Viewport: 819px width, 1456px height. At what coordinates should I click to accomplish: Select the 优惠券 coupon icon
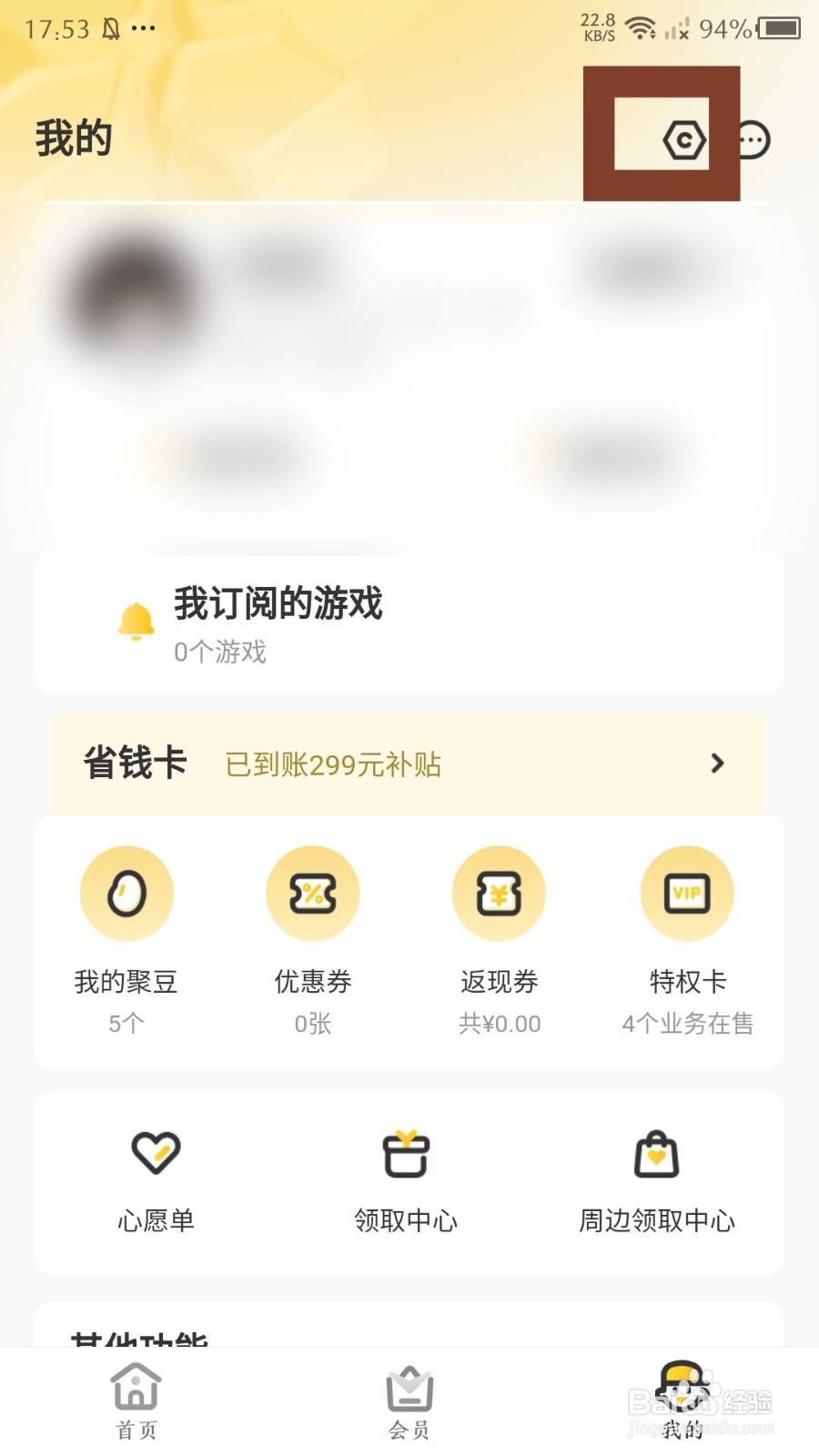click(313, 893)
